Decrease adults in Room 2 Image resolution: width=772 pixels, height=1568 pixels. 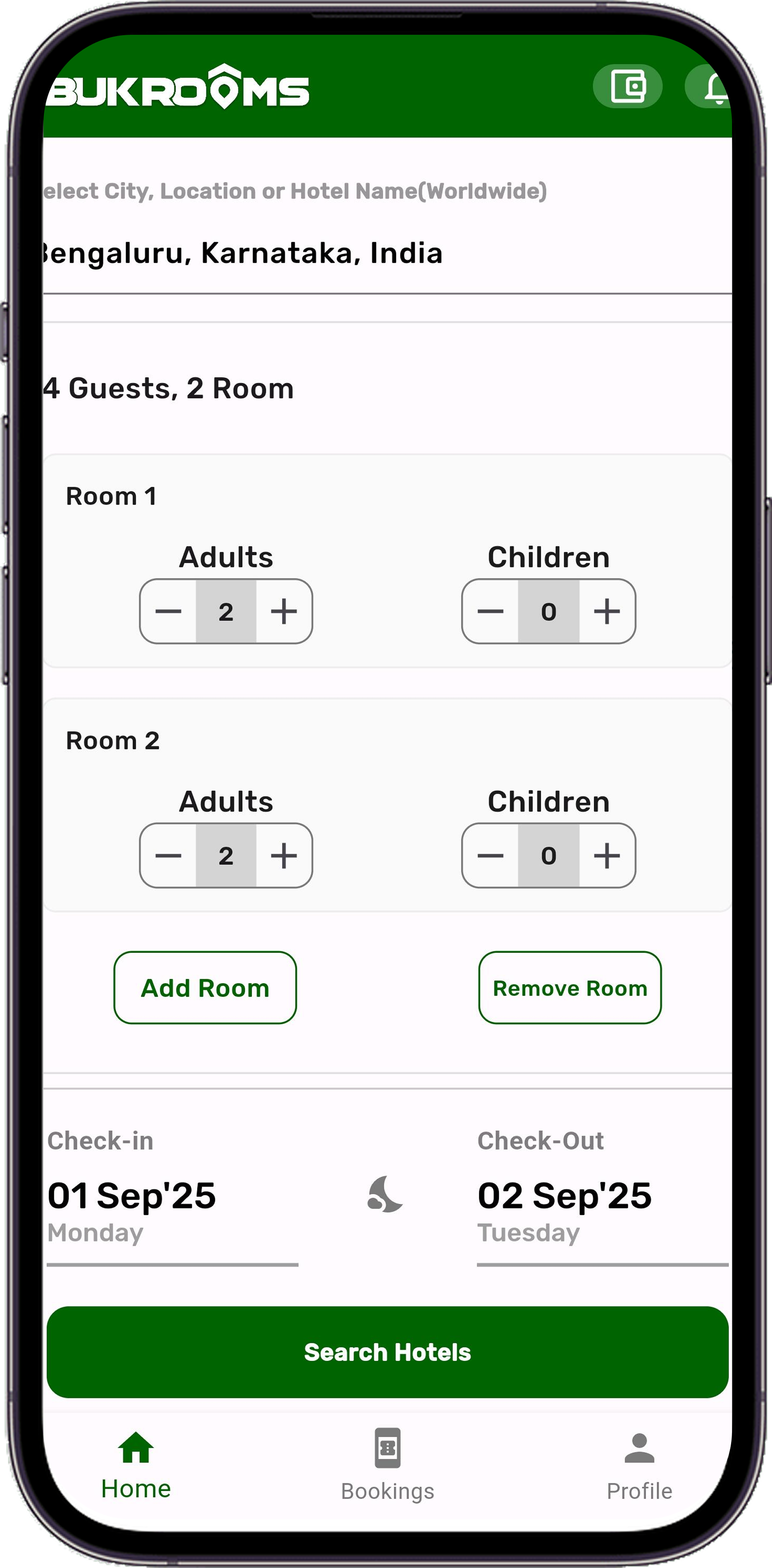[x=168, y=856]
